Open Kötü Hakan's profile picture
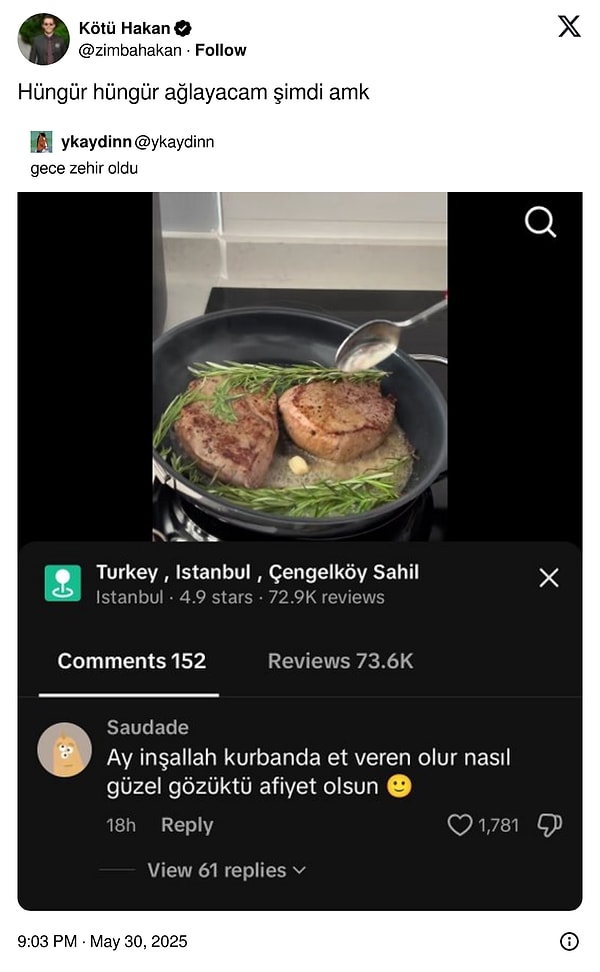This screenshot has height=972, width=600. pos(43,39)
